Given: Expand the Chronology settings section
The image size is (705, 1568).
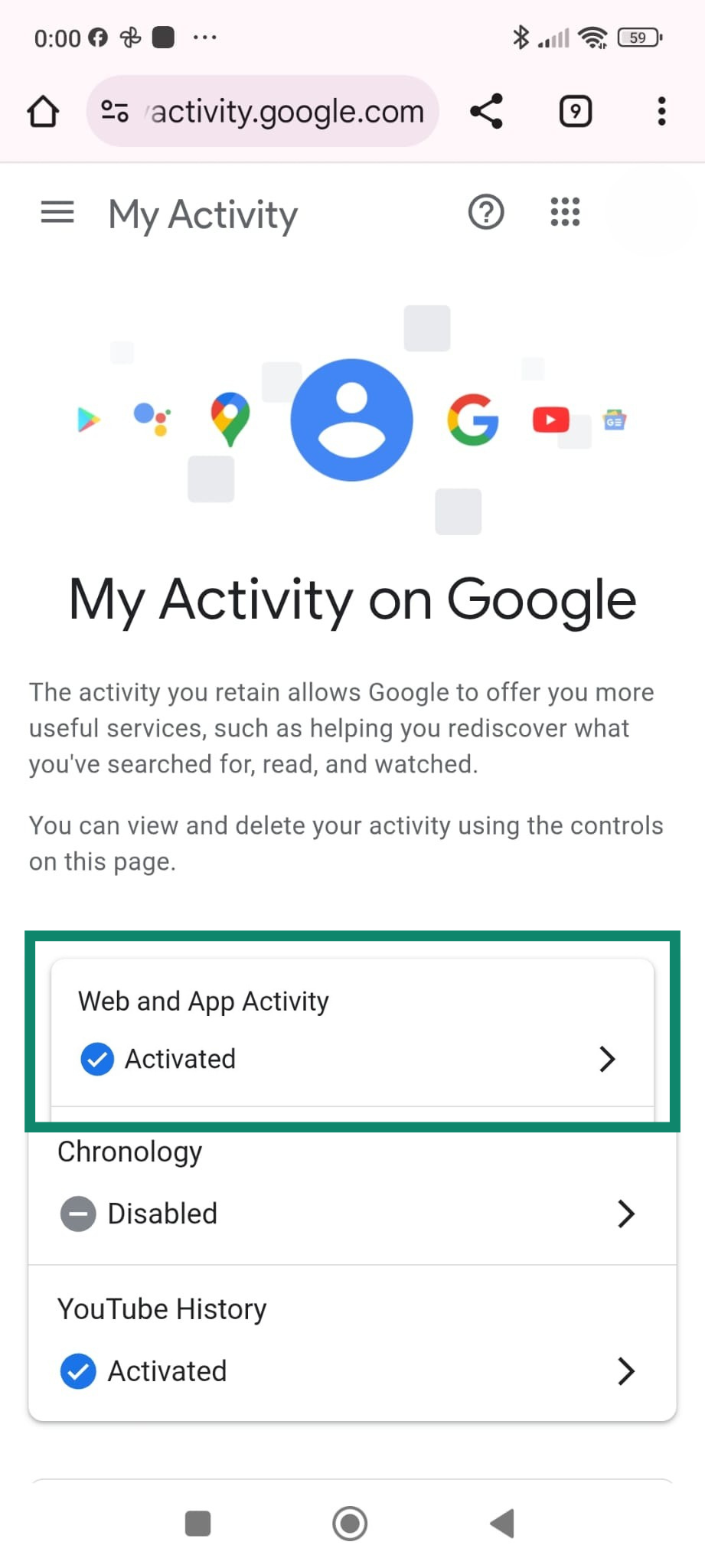Looking at the screenshot, I should pyautogui.click(x=626, y=1214).
